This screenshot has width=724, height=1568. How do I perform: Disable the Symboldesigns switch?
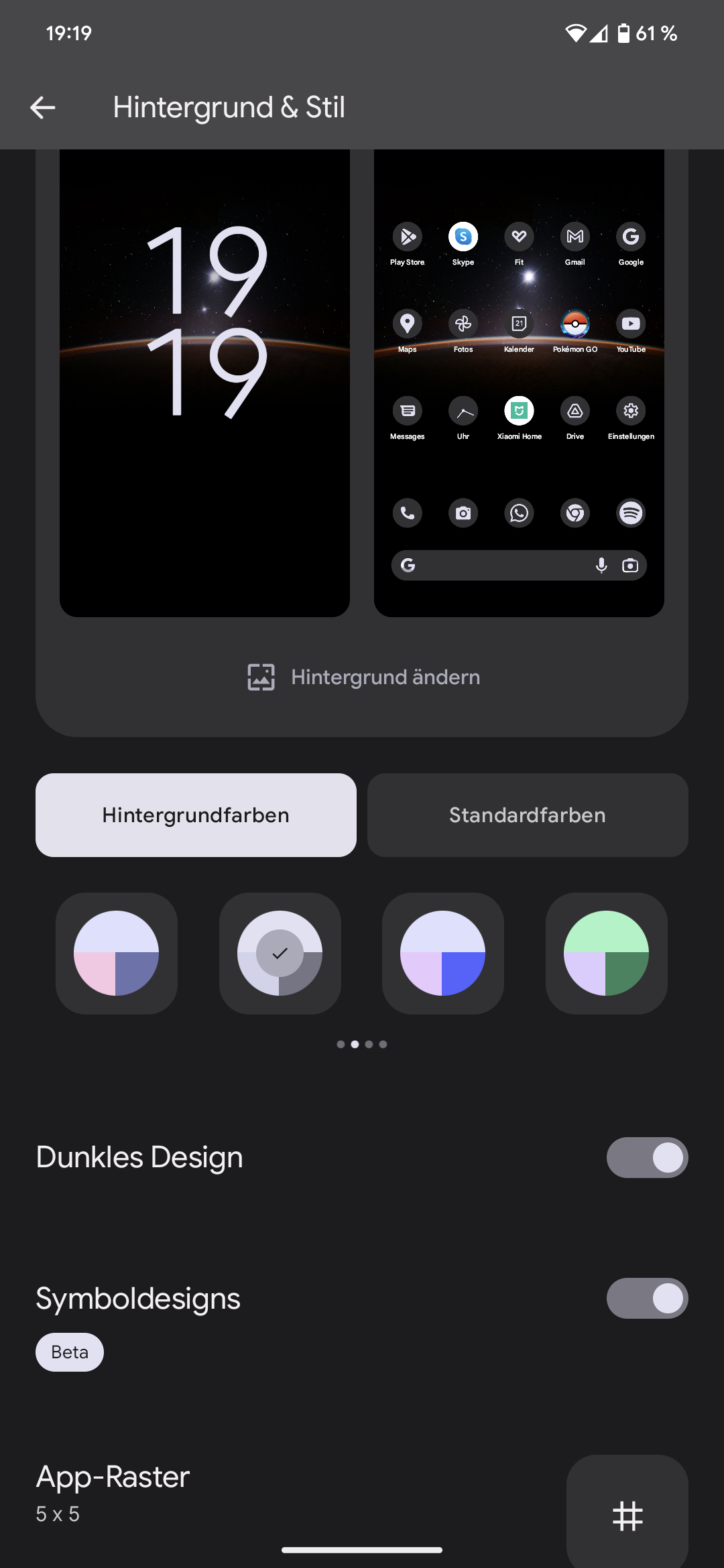click(648, 1298)
